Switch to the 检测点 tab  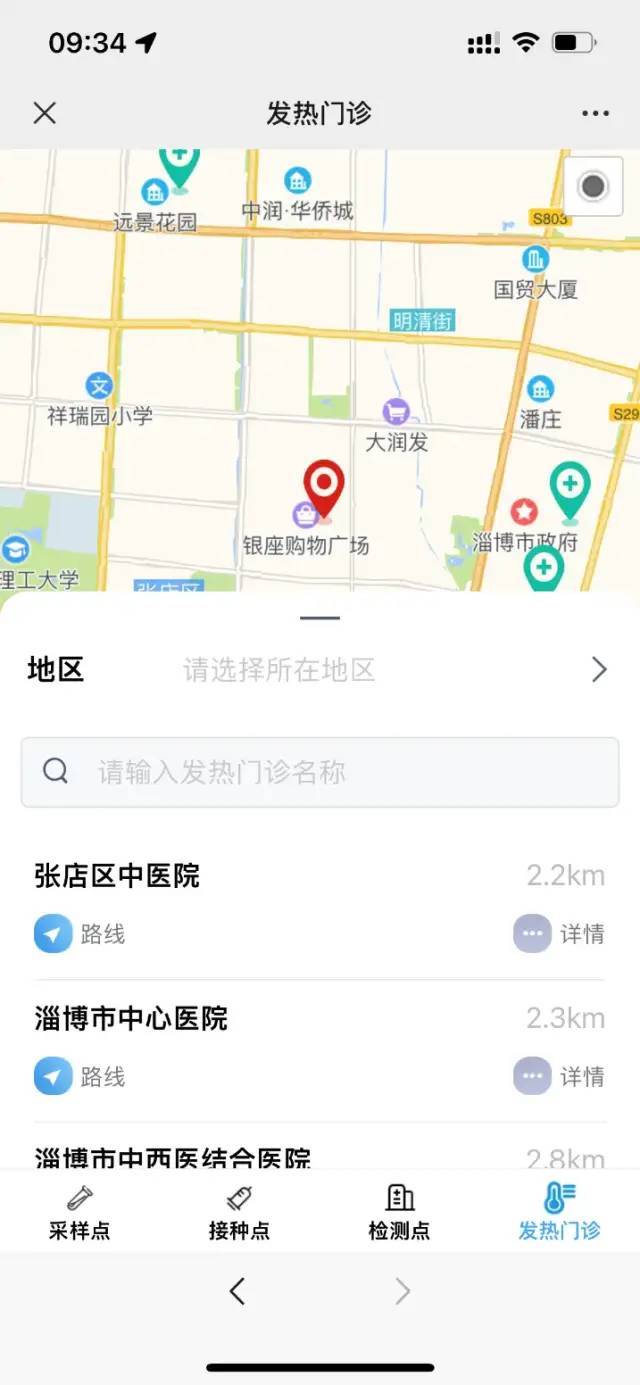[399, 1212]
